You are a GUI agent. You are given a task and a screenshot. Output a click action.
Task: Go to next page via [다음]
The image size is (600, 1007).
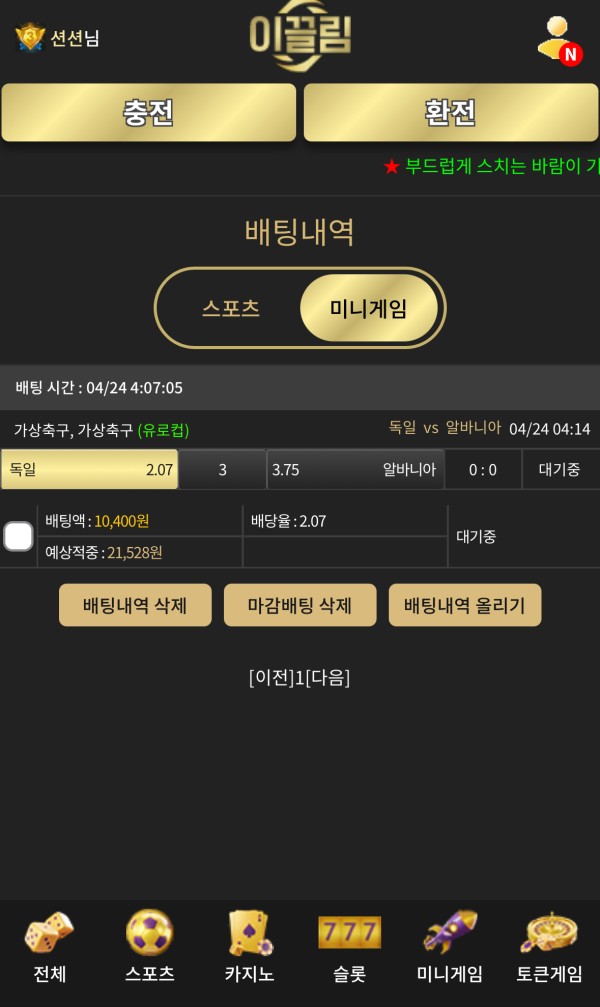tap(328, 677)
